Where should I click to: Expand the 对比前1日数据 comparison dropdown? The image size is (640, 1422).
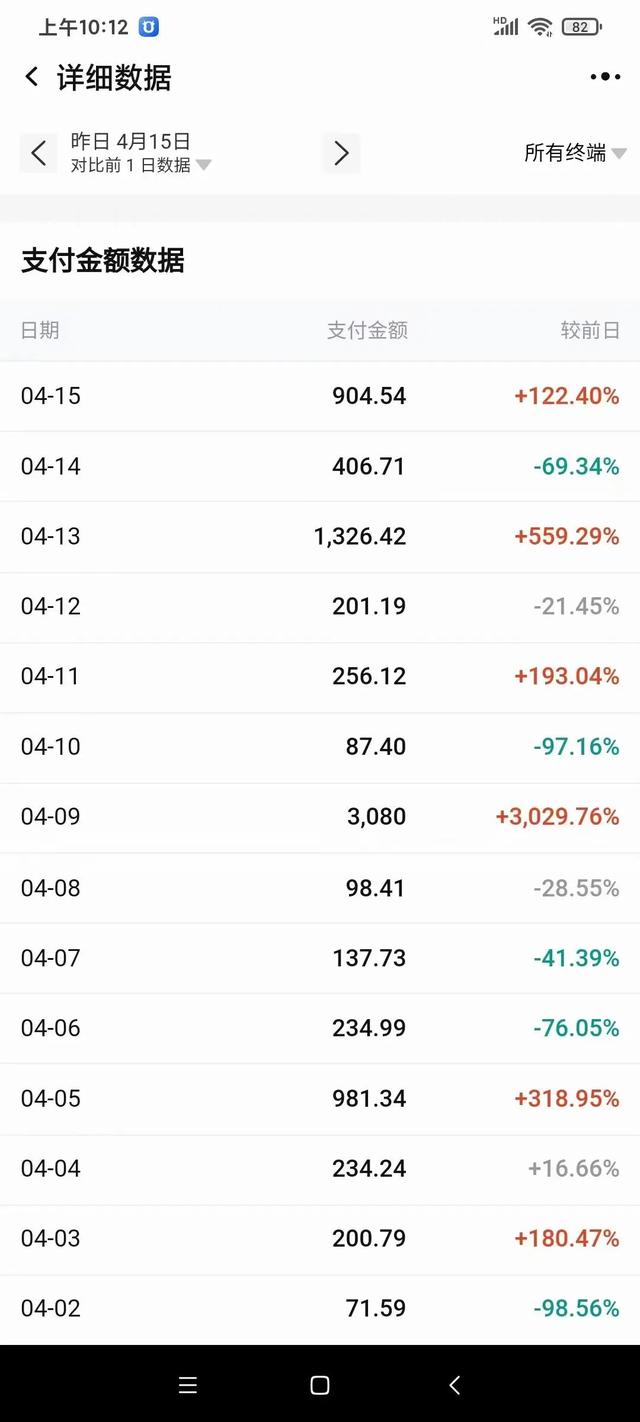(142, 165)
